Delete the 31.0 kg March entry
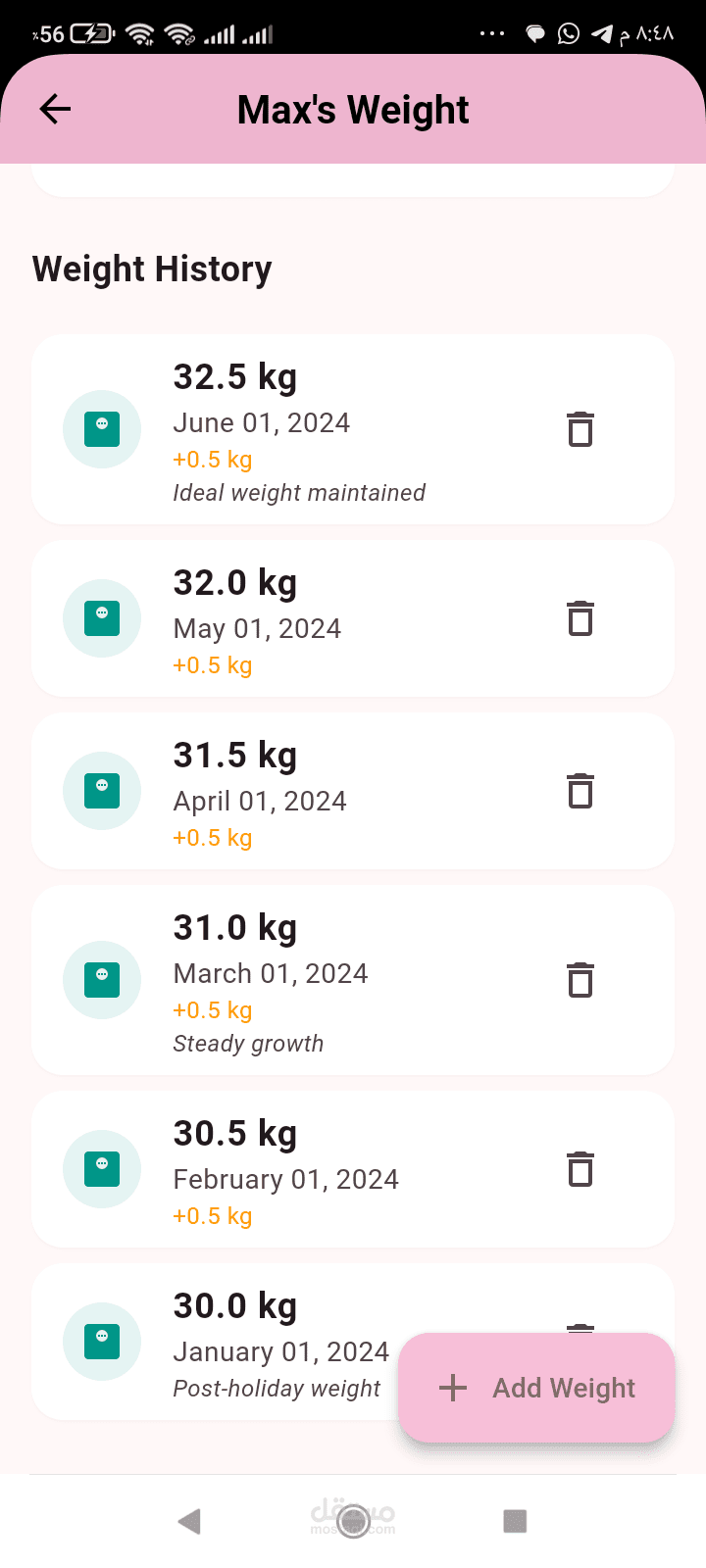This screenshot has height=1568, width=706. click(580, 980)
